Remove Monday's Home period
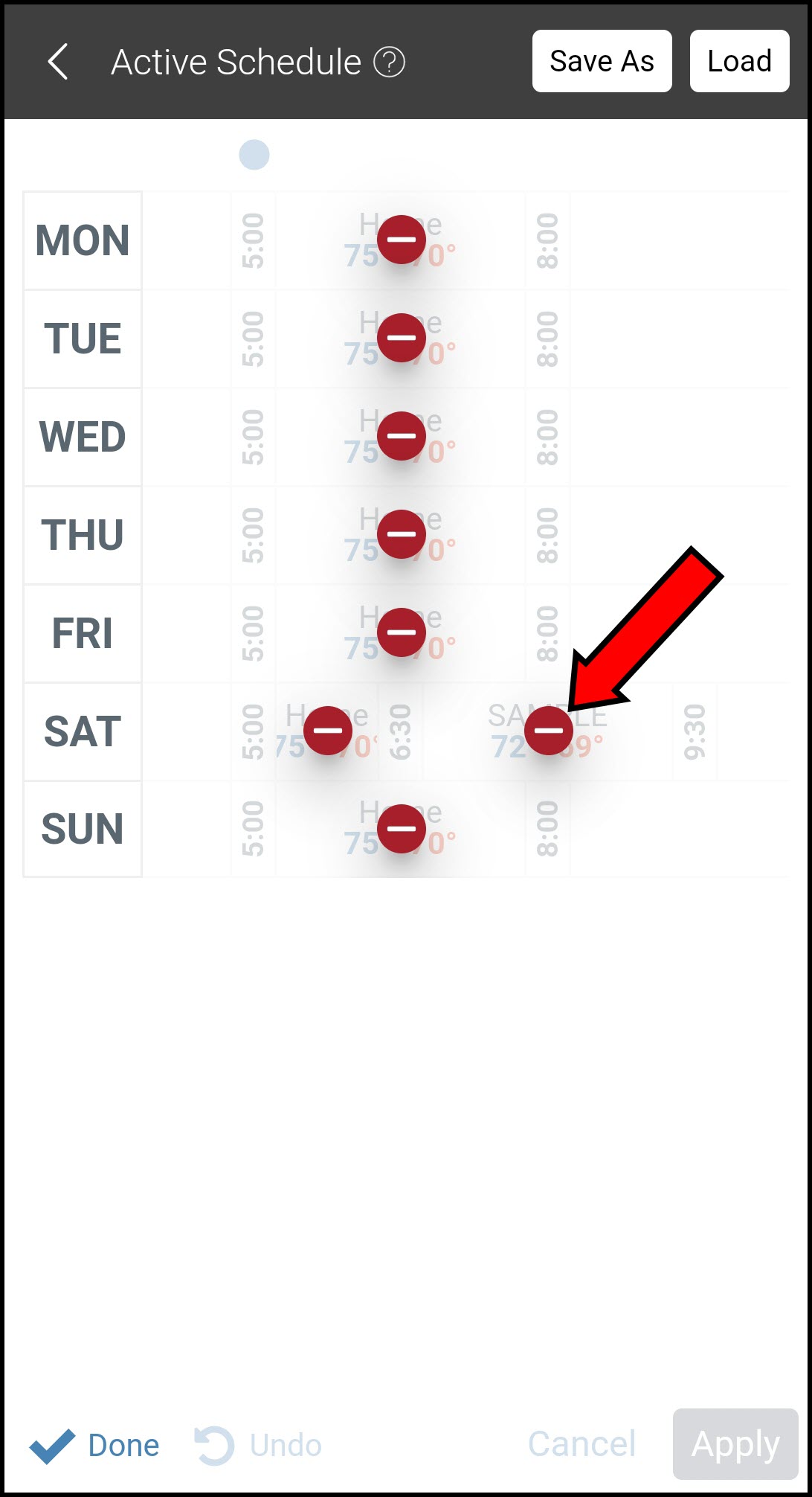This screenshot has height=1497, width=812. (402, 240)
